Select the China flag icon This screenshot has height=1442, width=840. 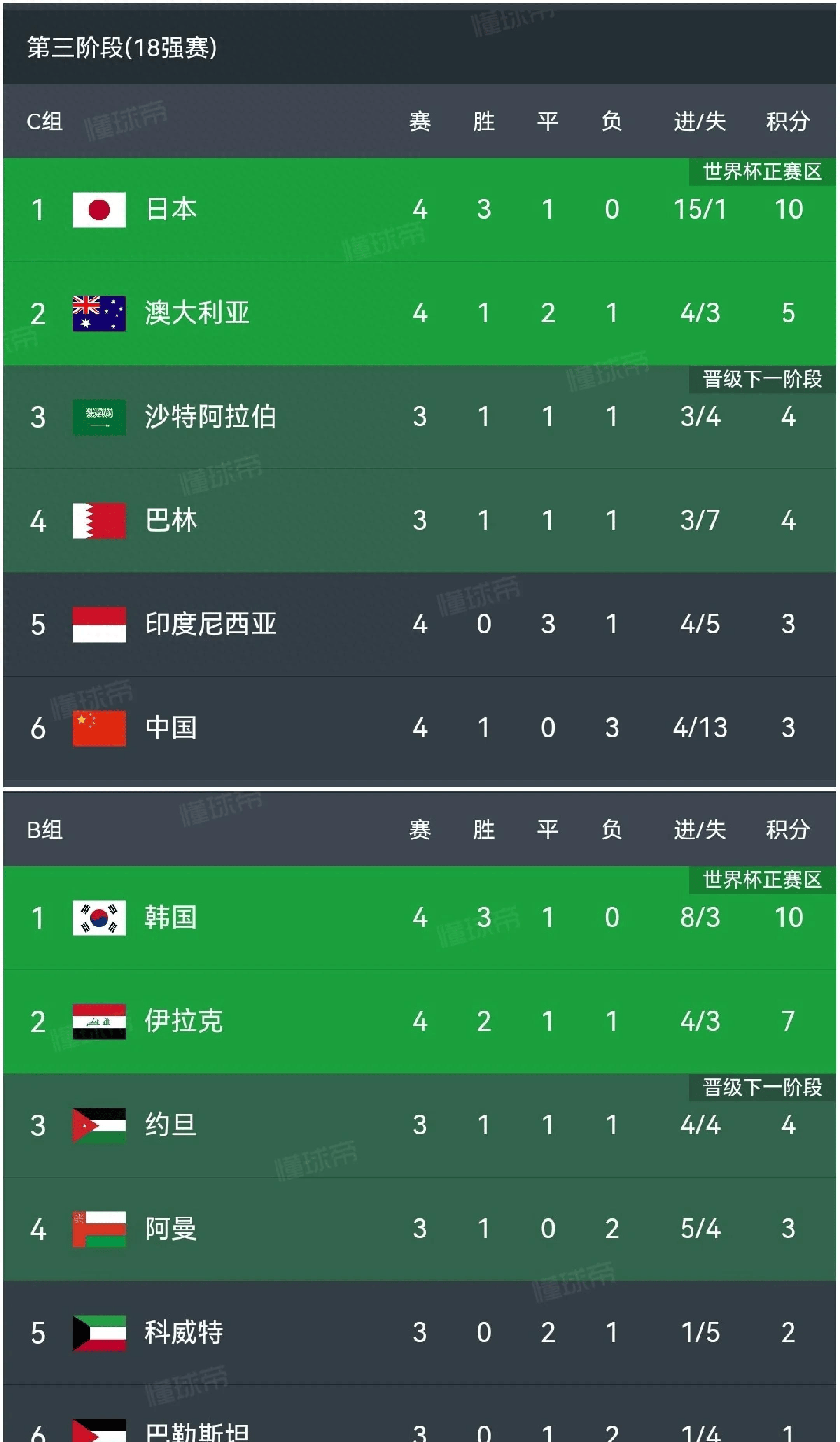[x=98, y=728]
